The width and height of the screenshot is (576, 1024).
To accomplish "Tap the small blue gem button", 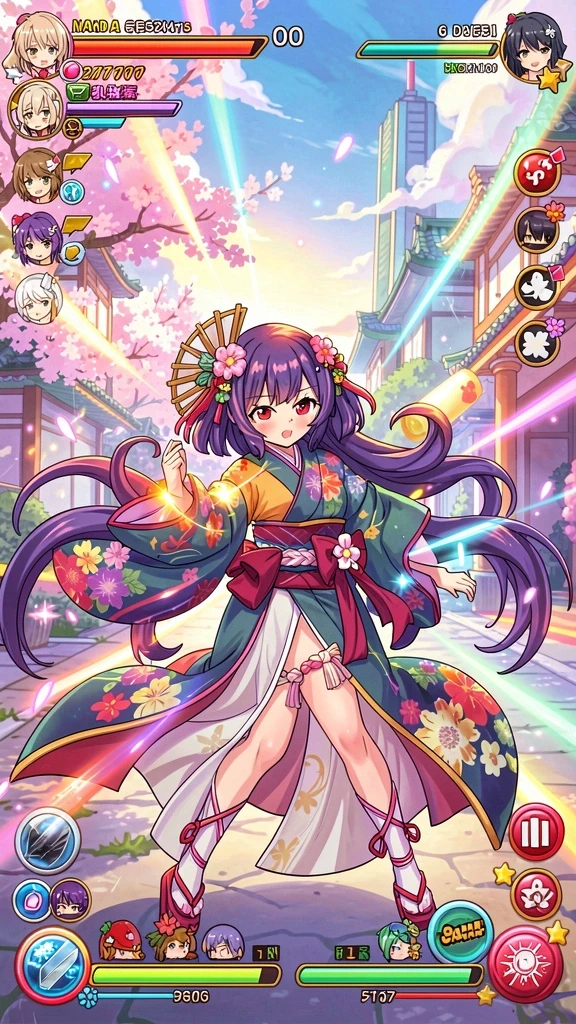I will pos(31,901).
